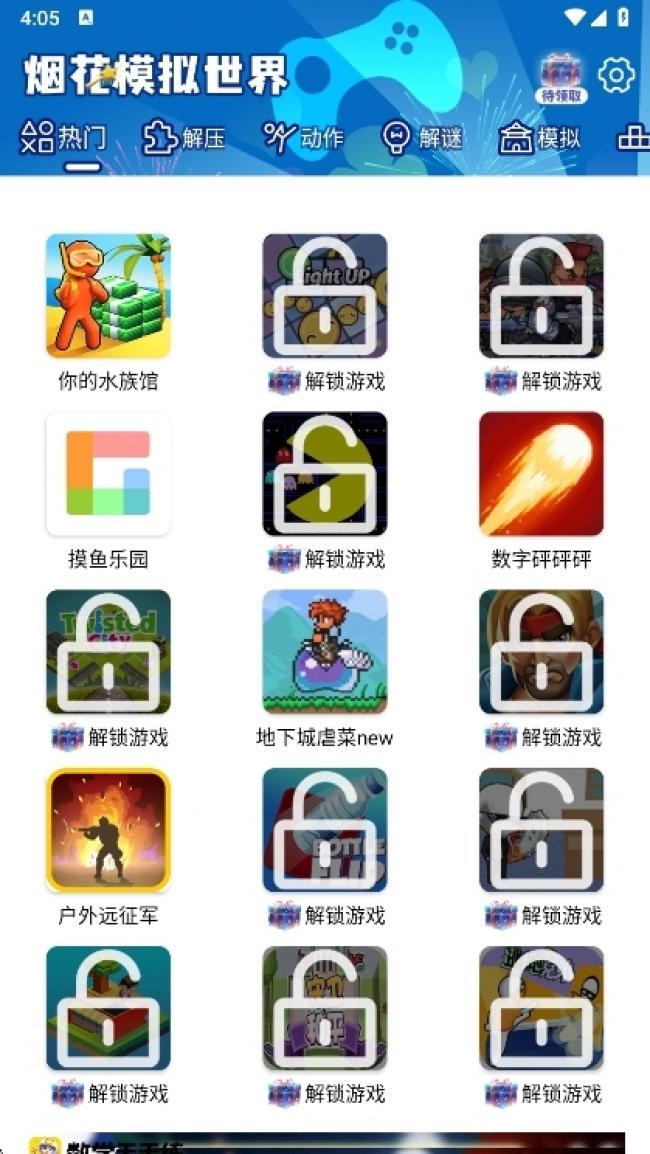Unlock the locked Twisted City game
The image size is (650, 1154).
[x=108, y=652]
